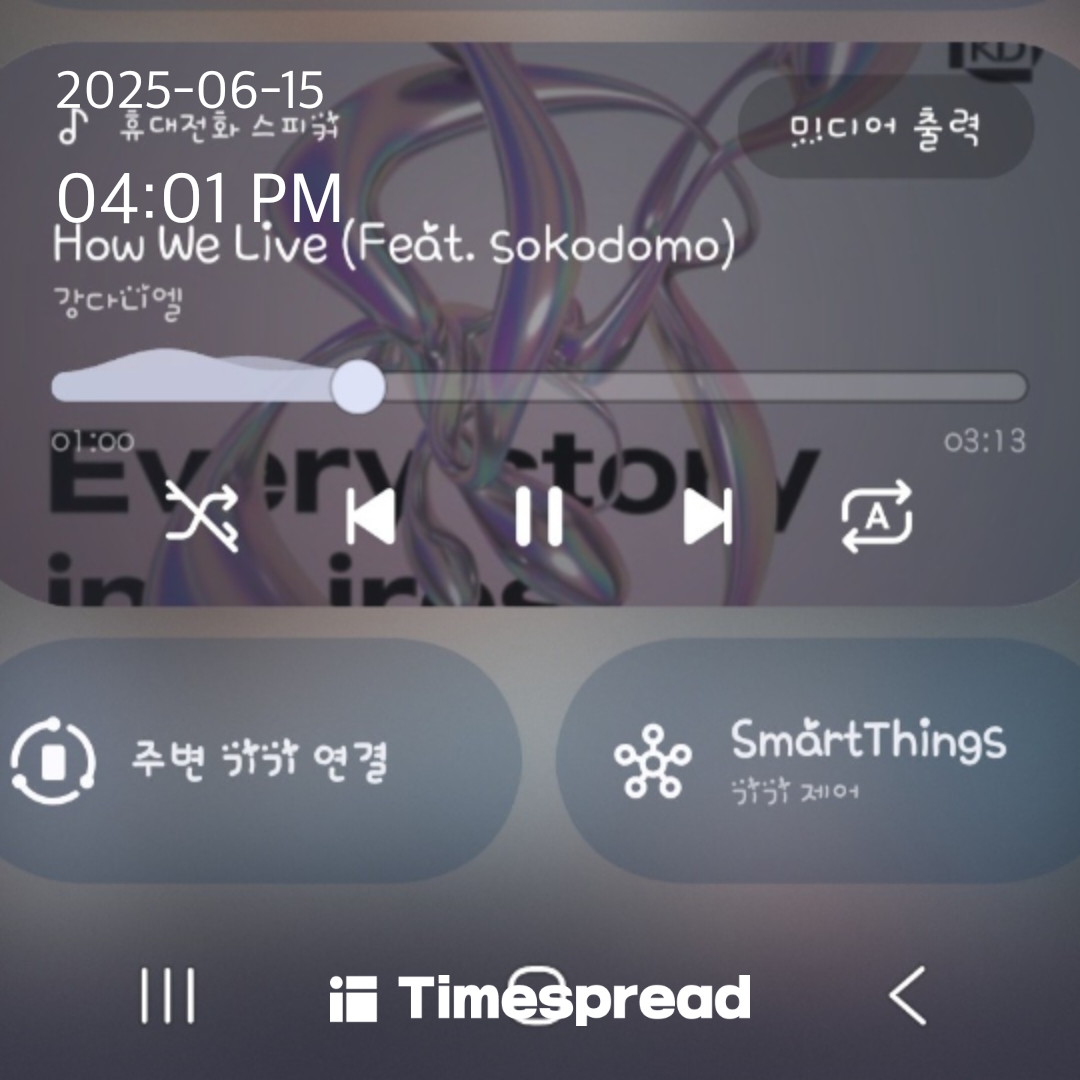Go to the home screen
The image size is (1080, 1080).
pyautogui.click(x=538, y=996)
